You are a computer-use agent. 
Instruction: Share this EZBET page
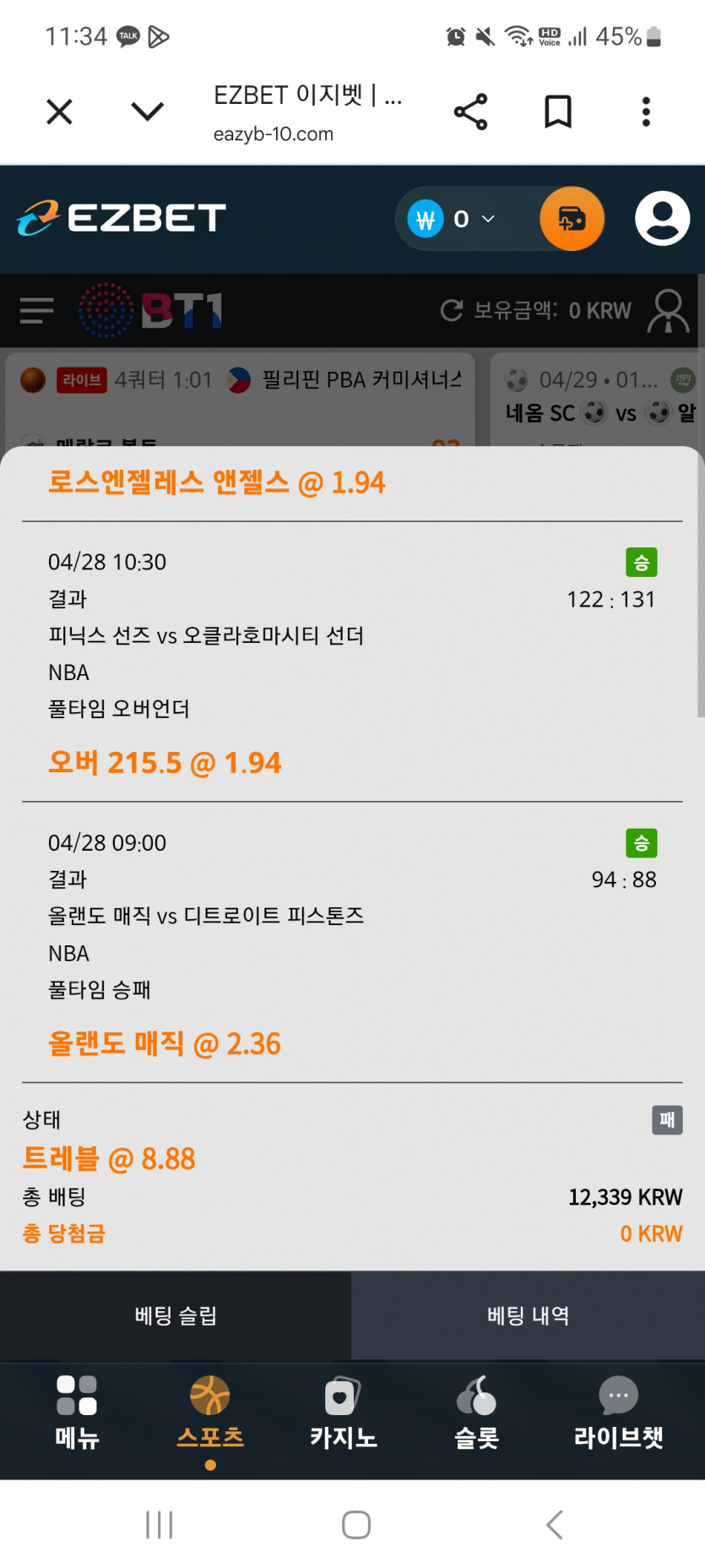click(x=470, y=112)
